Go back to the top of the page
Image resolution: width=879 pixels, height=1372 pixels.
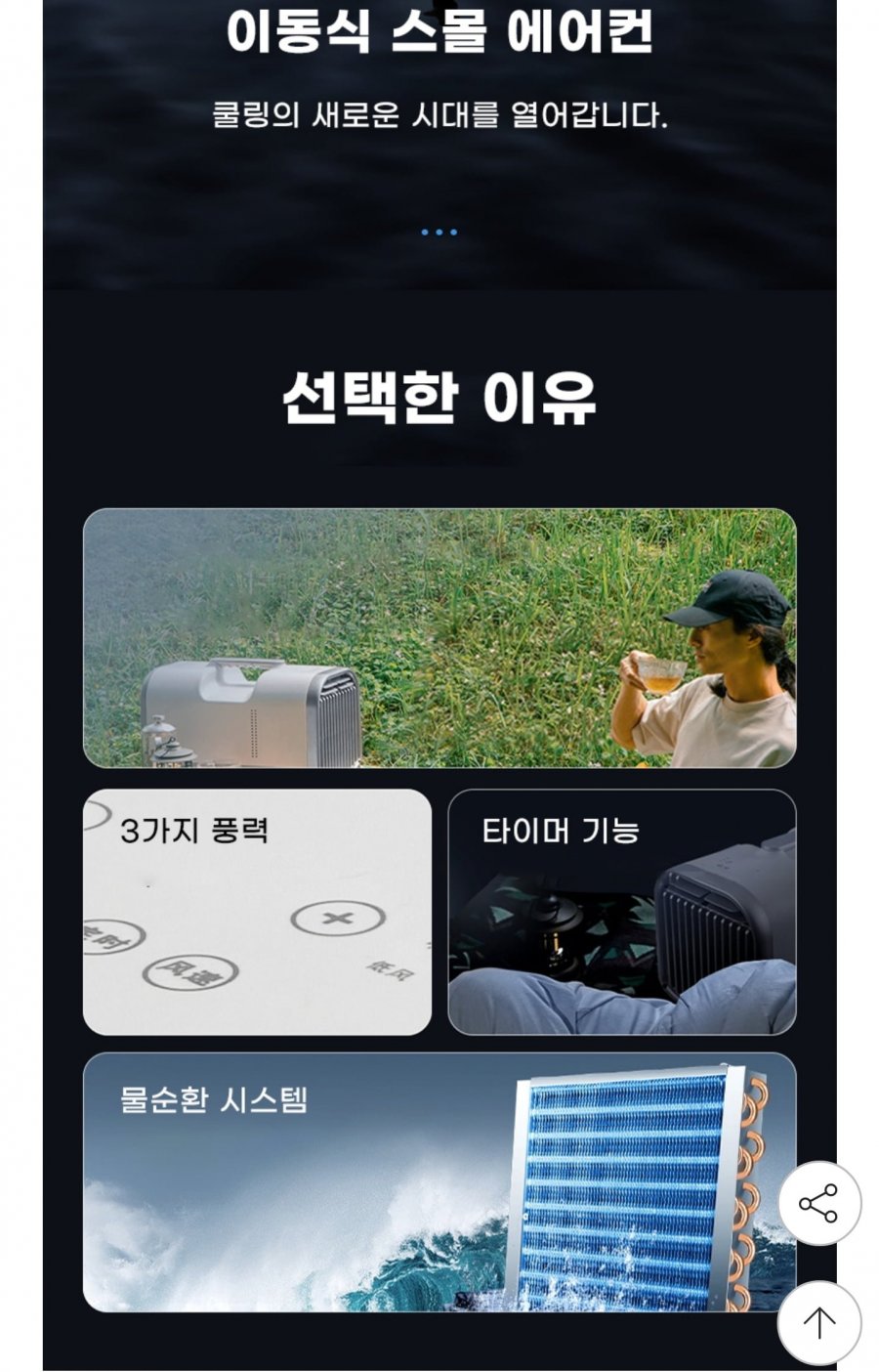818,1322
